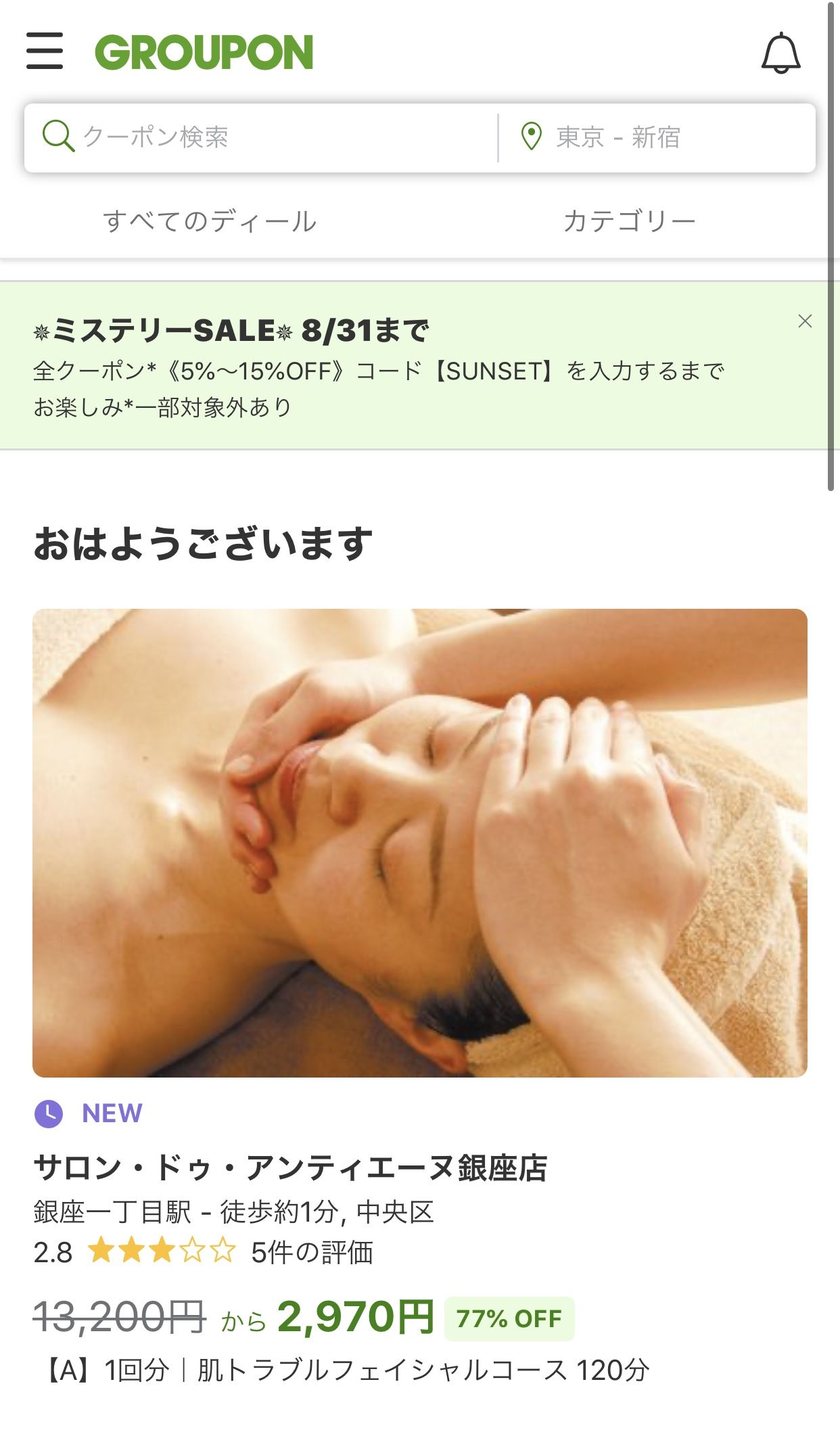Switch to the すべてのディール tab
Image resolution: width=840 pixels, height=1432 pixels.
pyautogui.click(x=210, y=221)
